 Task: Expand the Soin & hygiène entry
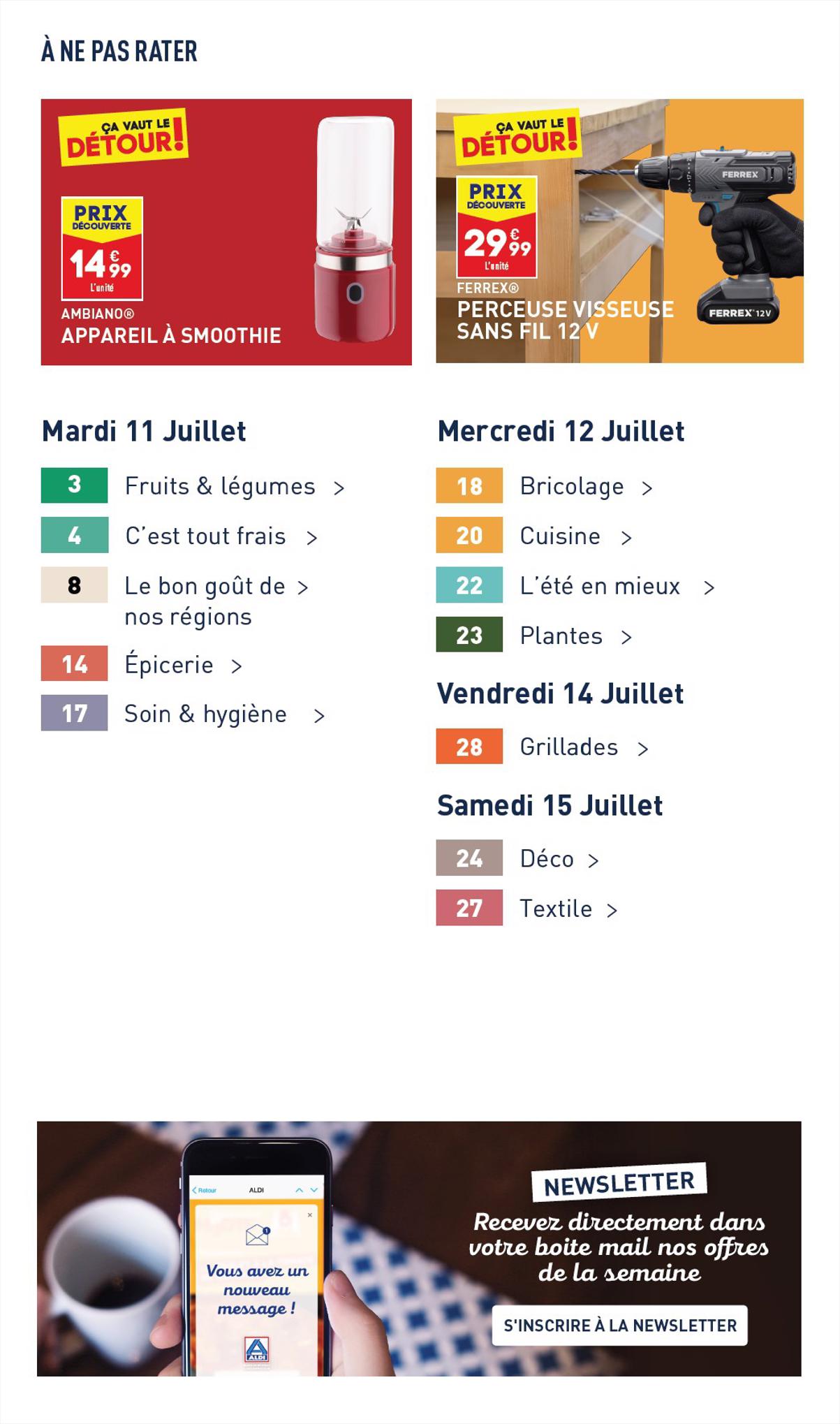point(205,714)
